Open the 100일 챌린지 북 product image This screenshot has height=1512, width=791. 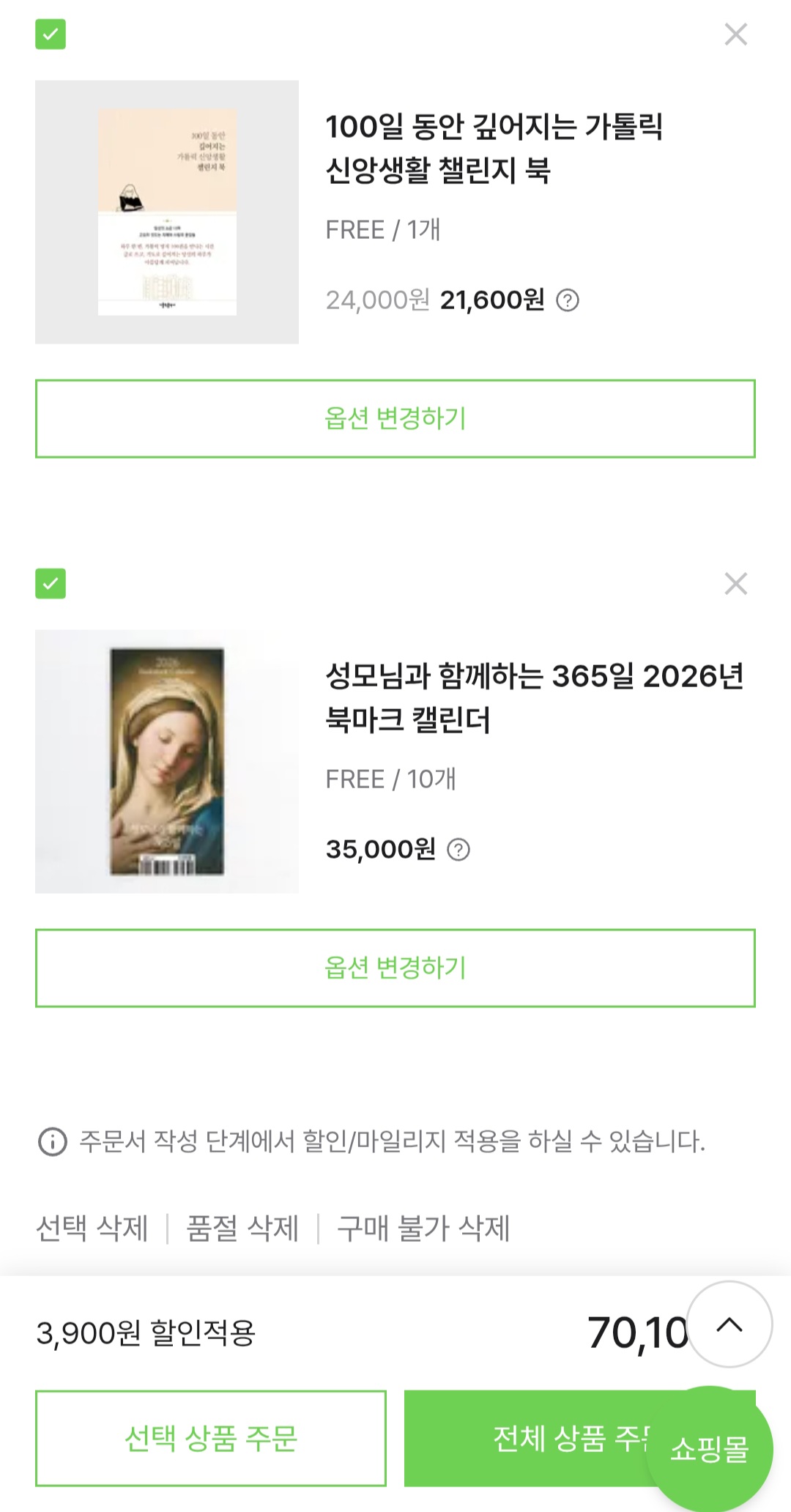click(167, 212)
